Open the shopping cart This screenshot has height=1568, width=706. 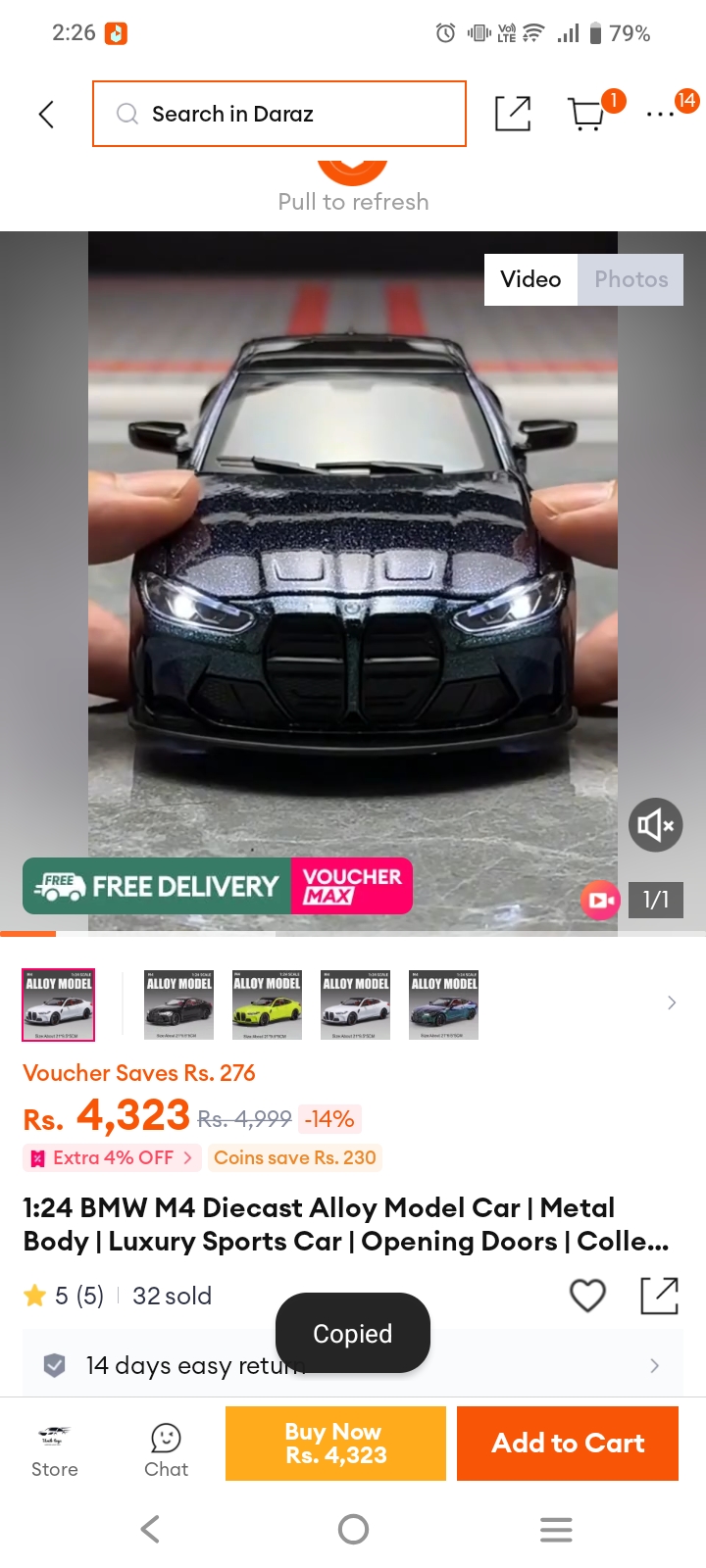587,114
